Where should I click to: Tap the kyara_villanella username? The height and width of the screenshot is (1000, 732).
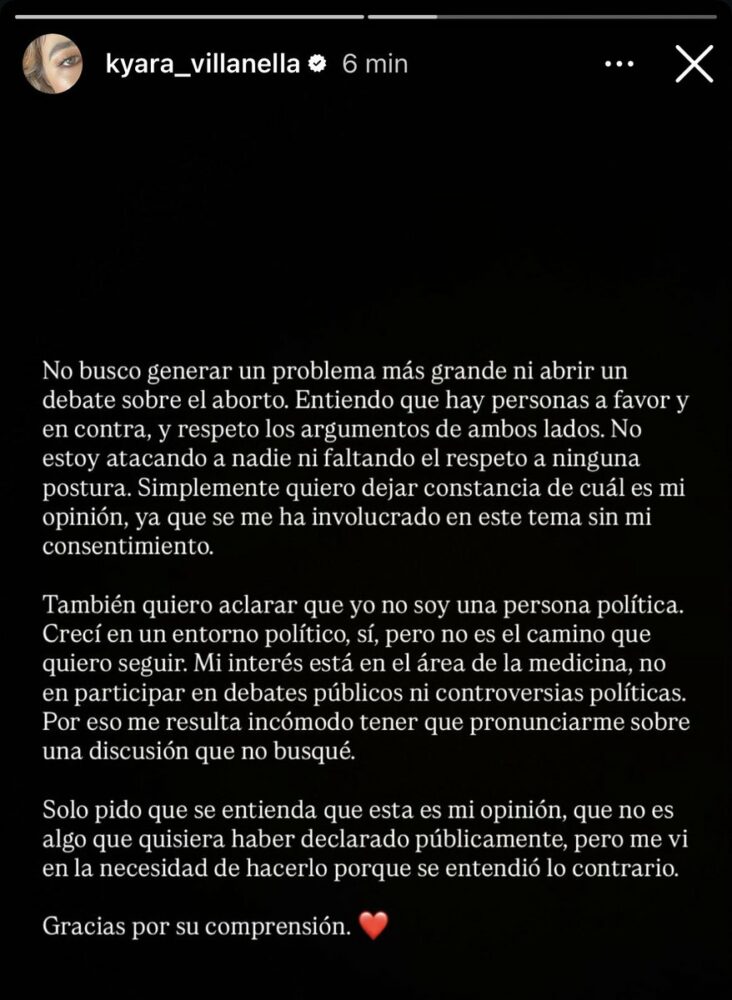pyautogui.click(x=201, y=64)
